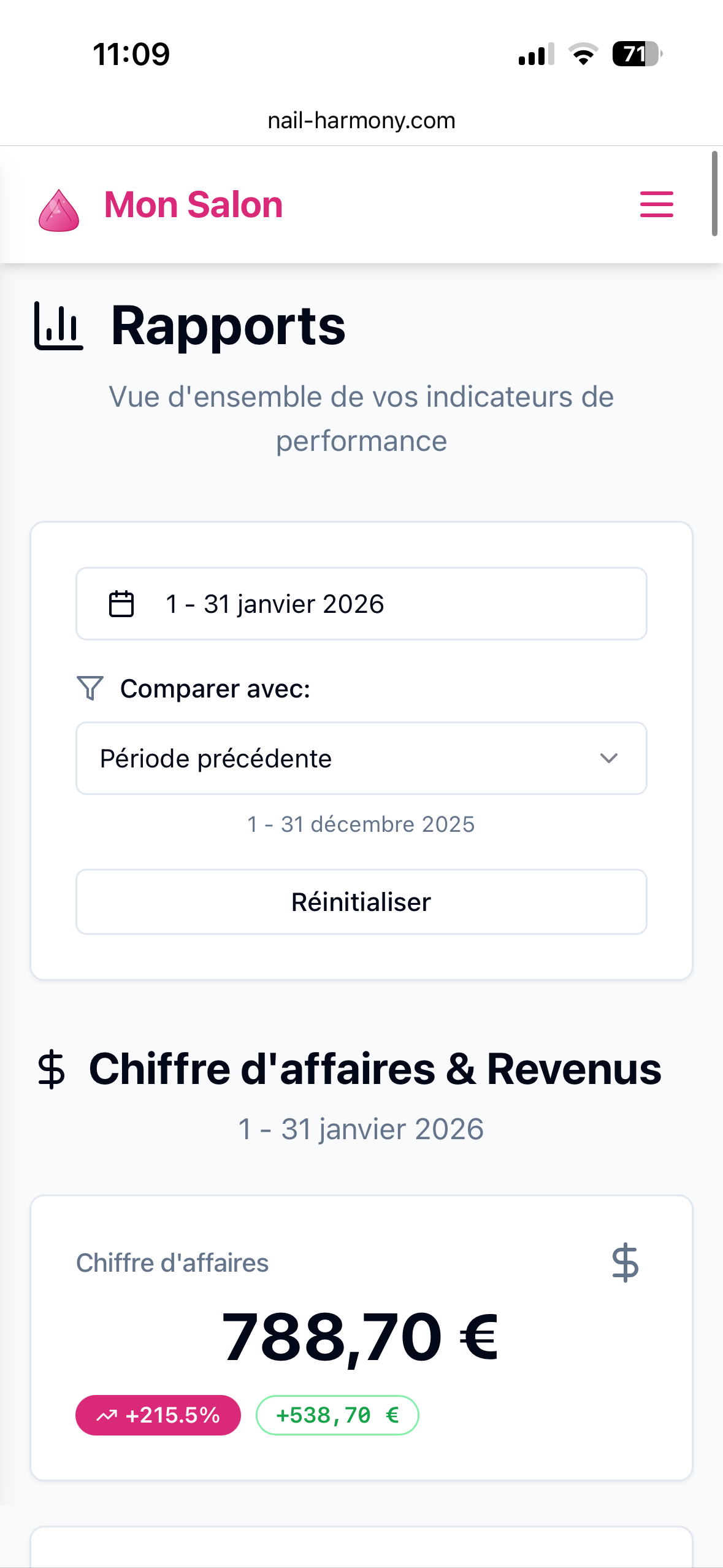Click the filter icon next to Comparer avec
The width and height of the screenshot is (723, 1568).
click(x=89, y=689)
